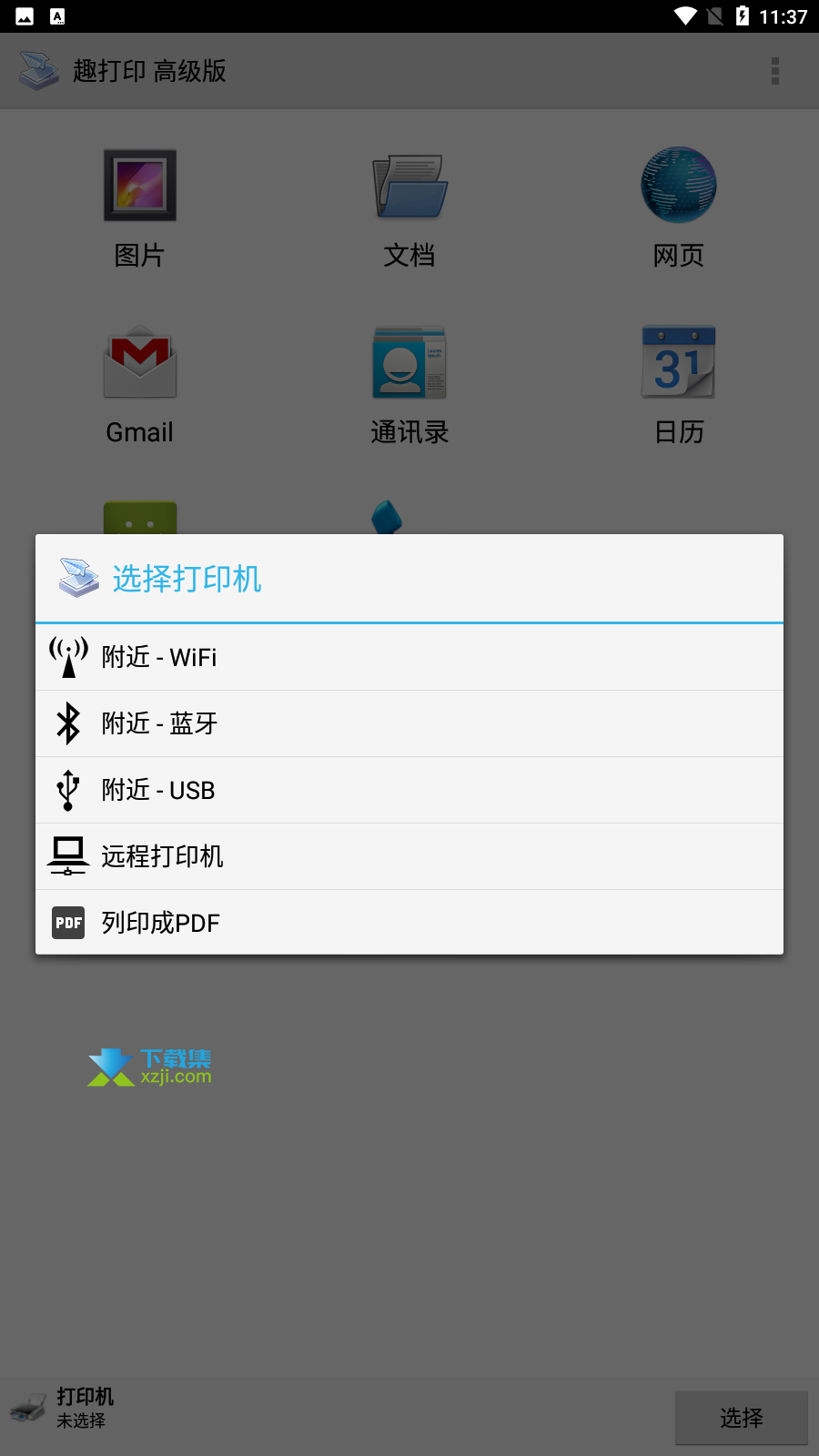Screen dimensions: 819x1456
Task: Open the remote printer option
Action: (409, 856)
